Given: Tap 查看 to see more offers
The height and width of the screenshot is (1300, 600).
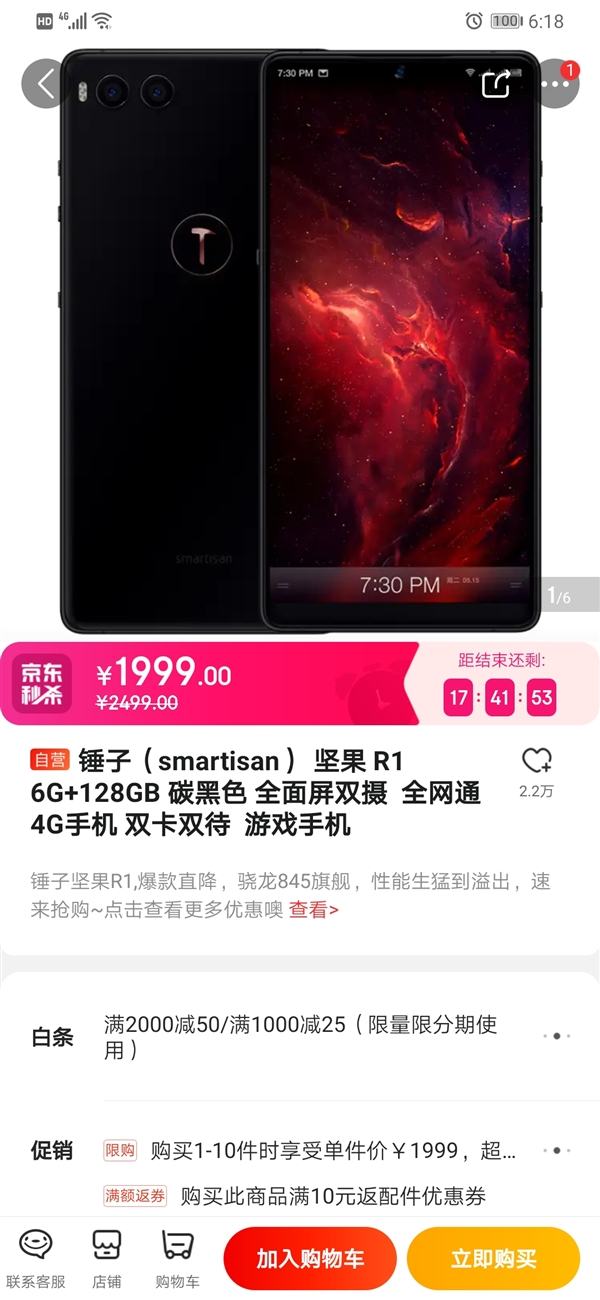Looking at the screenshot, I should pos(314,909).
